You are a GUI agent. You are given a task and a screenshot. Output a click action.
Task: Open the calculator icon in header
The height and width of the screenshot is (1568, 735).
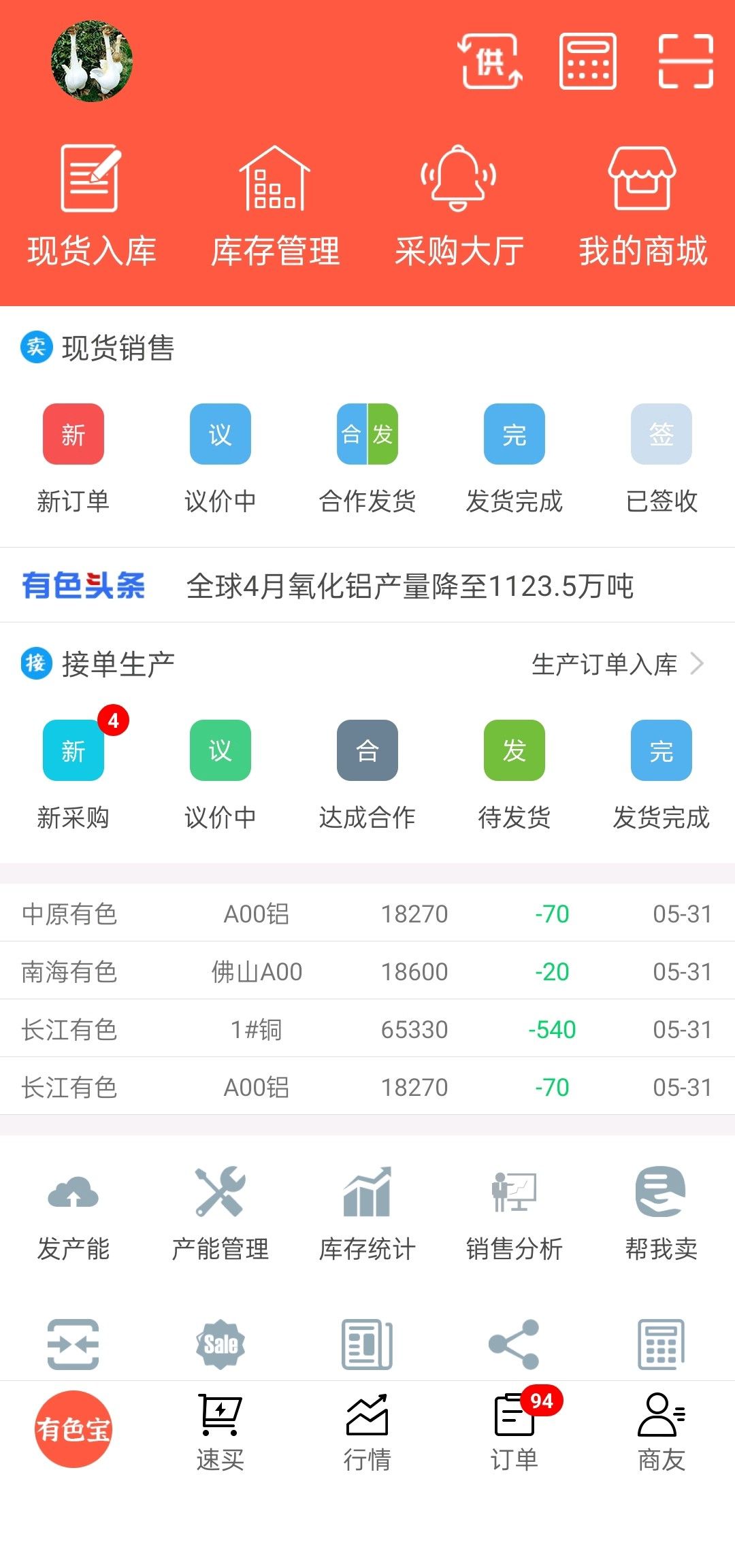point(587,61)
